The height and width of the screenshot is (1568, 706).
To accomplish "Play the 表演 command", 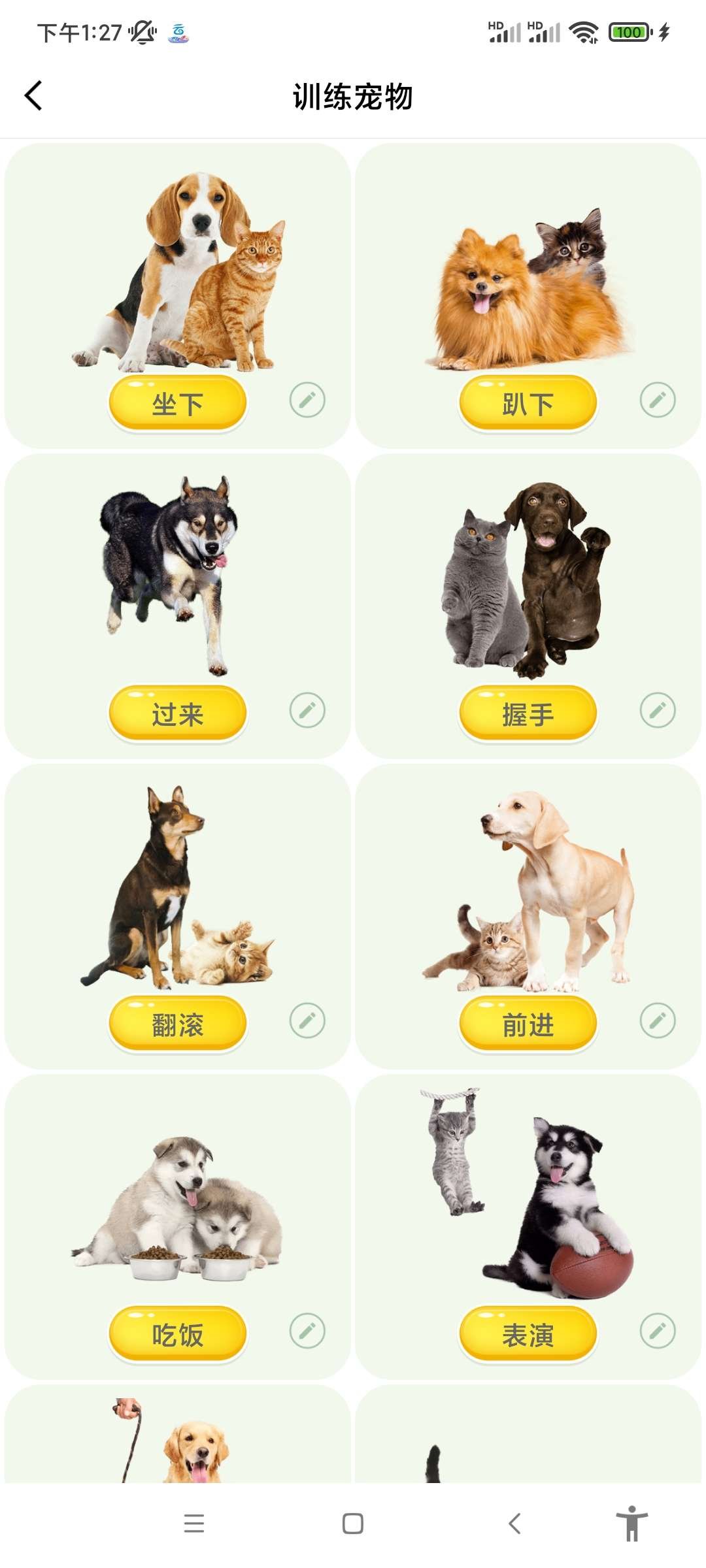I will coord(528,1334).
